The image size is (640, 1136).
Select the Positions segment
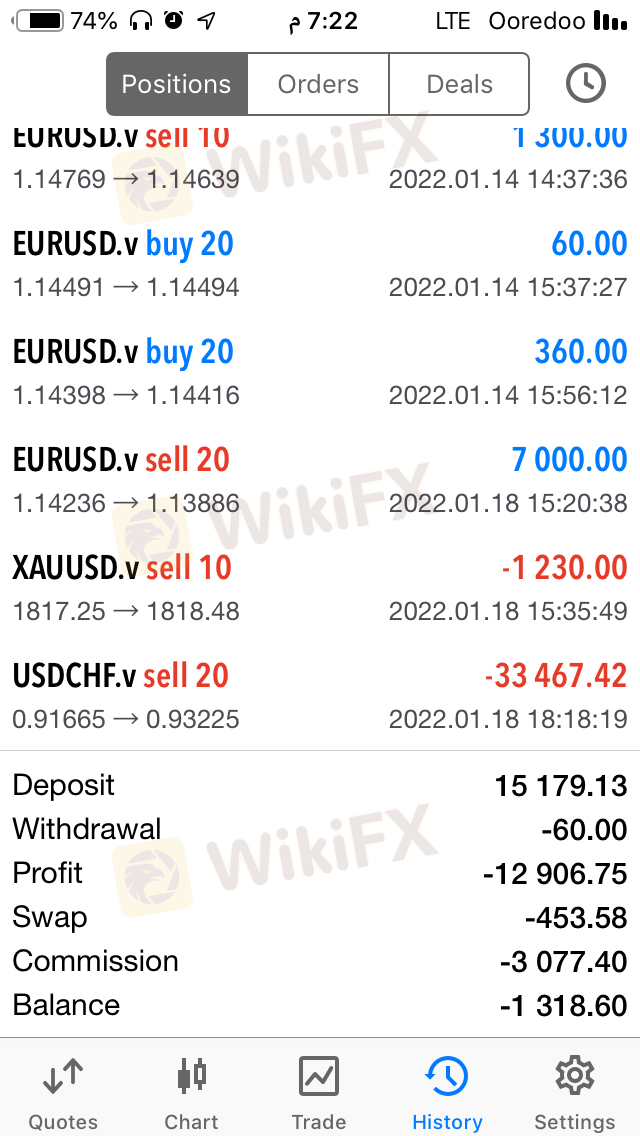click(x=177, y=84)
